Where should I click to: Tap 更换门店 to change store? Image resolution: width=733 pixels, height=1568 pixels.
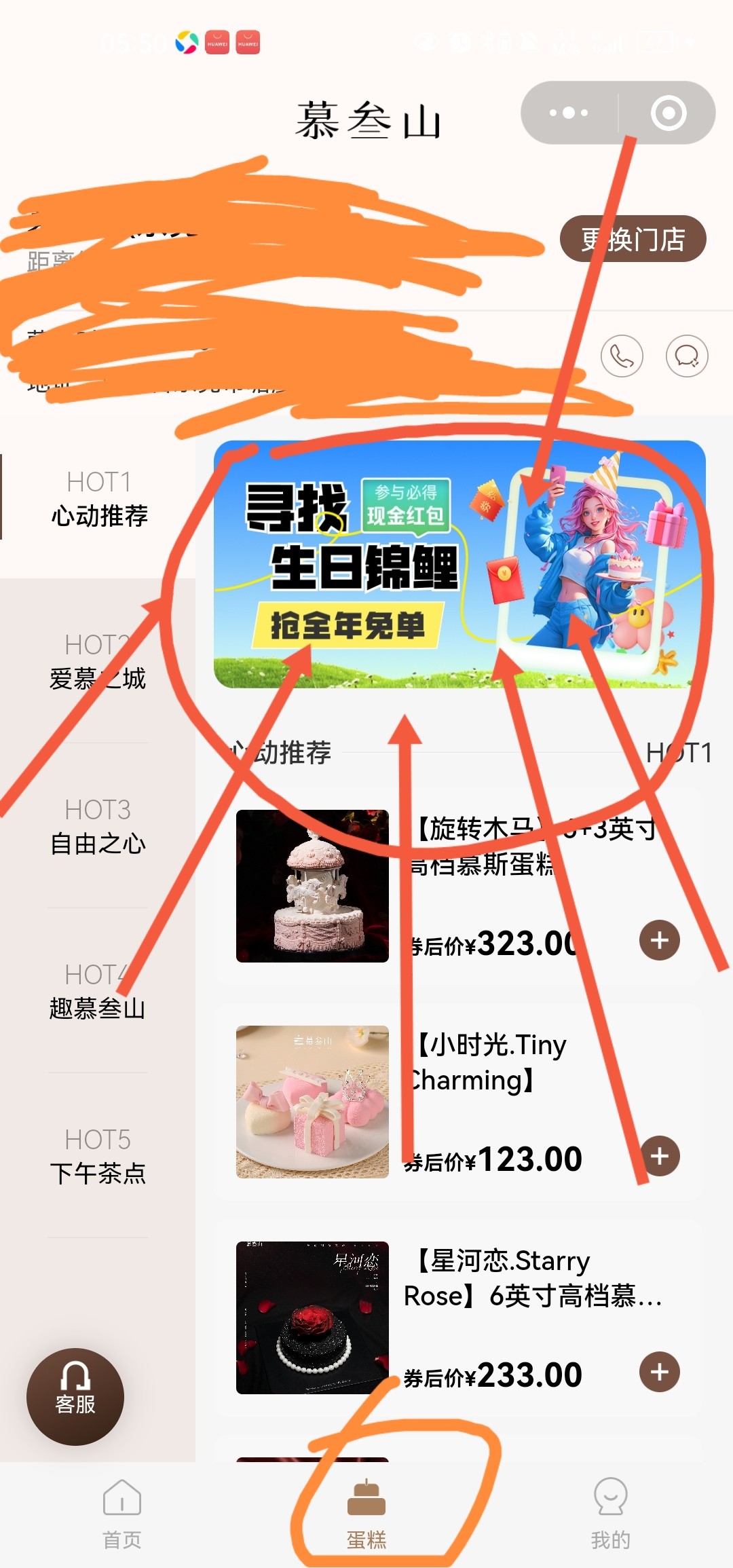633,239
